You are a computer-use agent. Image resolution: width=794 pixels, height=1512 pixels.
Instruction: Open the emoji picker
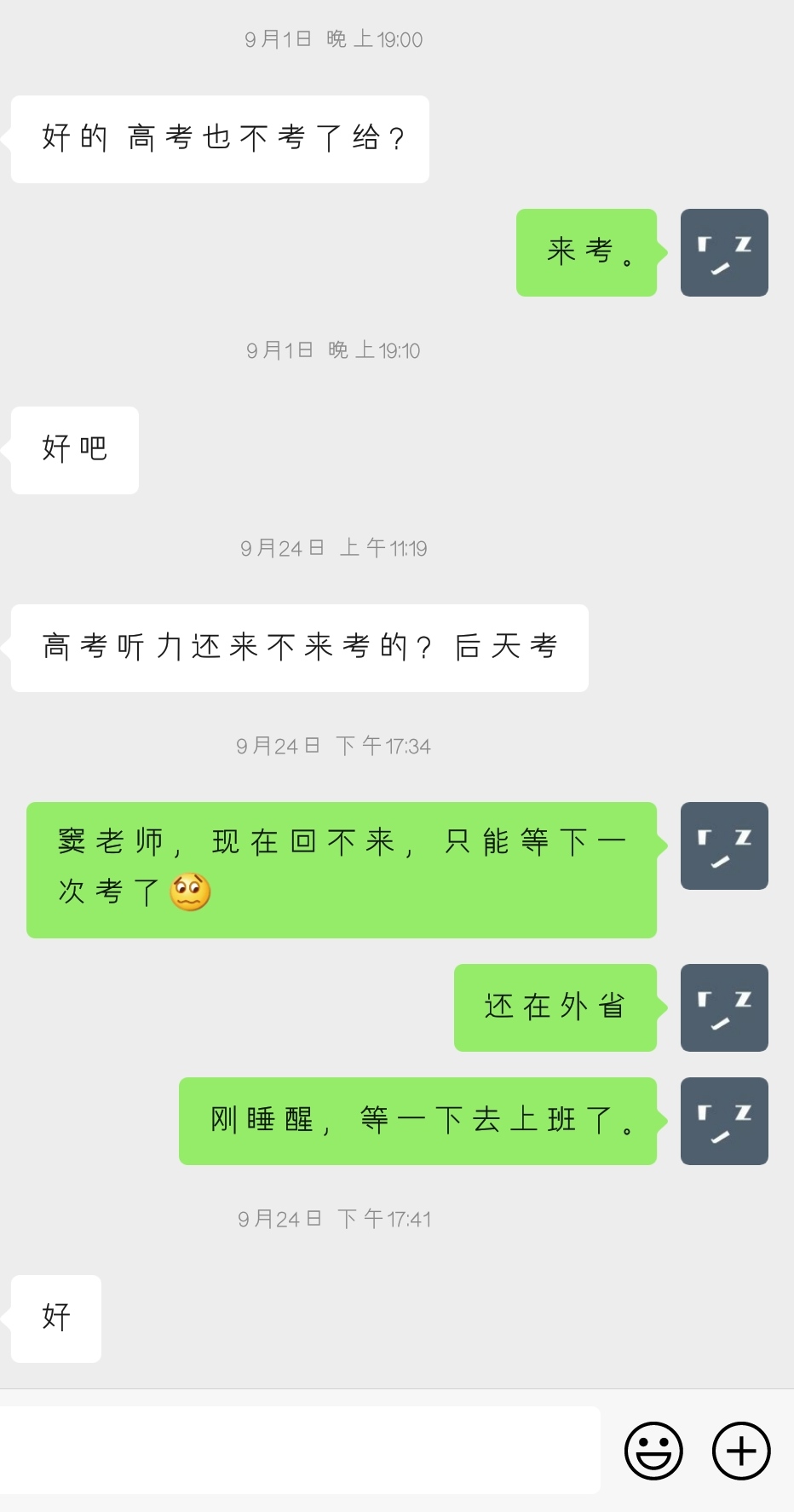pyautogui.click(x=653, y=1450)
